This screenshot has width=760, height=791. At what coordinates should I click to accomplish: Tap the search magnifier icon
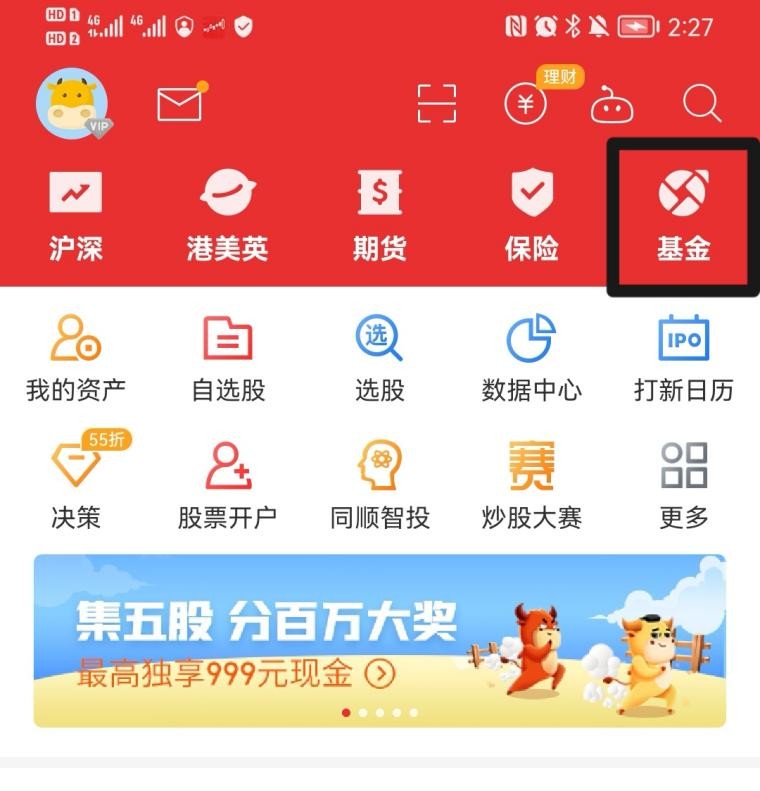701,103
